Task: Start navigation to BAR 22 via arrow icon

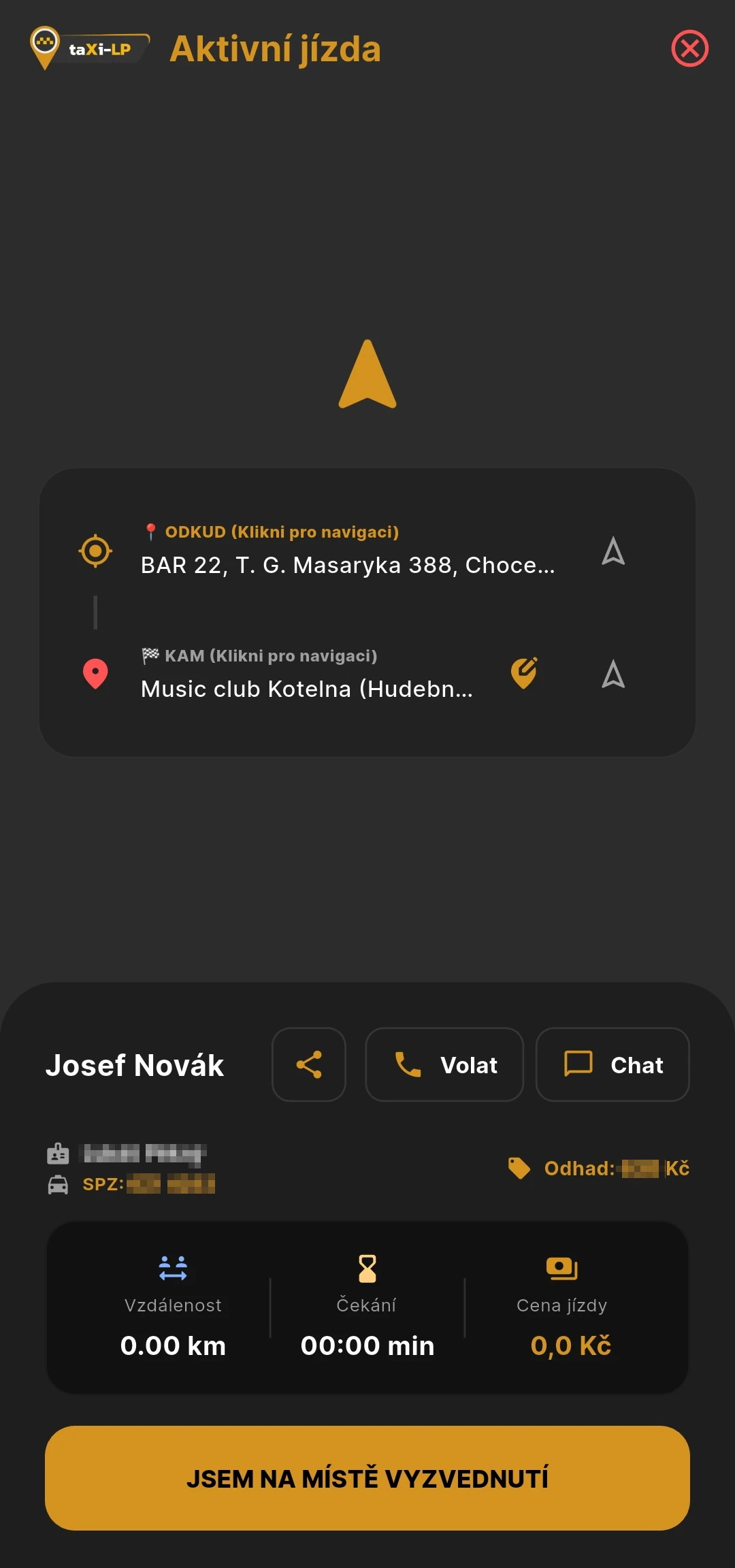Action: point(613,551)
